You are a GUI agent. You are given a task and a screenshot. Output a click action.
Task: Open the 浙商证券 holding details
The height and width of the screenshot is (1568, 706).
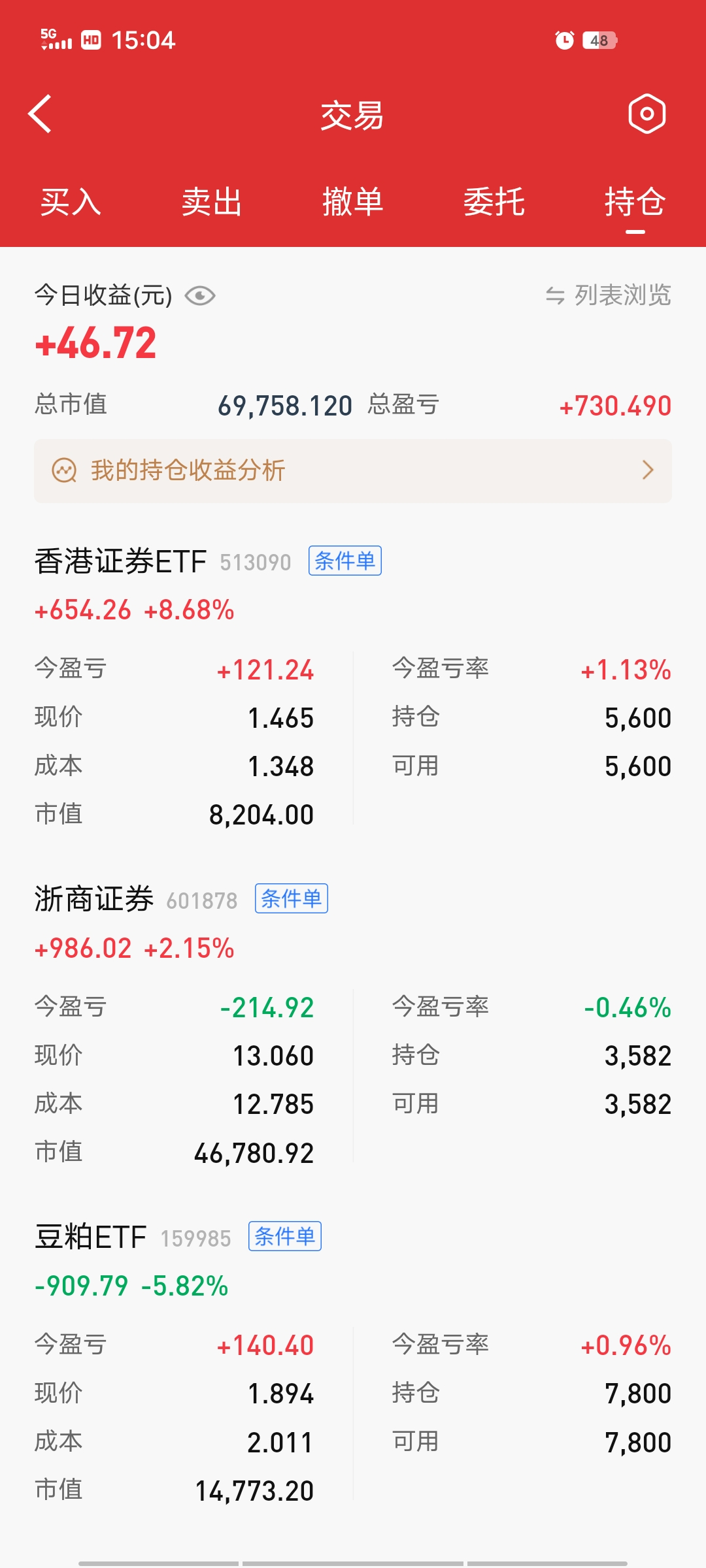[94, 900]
